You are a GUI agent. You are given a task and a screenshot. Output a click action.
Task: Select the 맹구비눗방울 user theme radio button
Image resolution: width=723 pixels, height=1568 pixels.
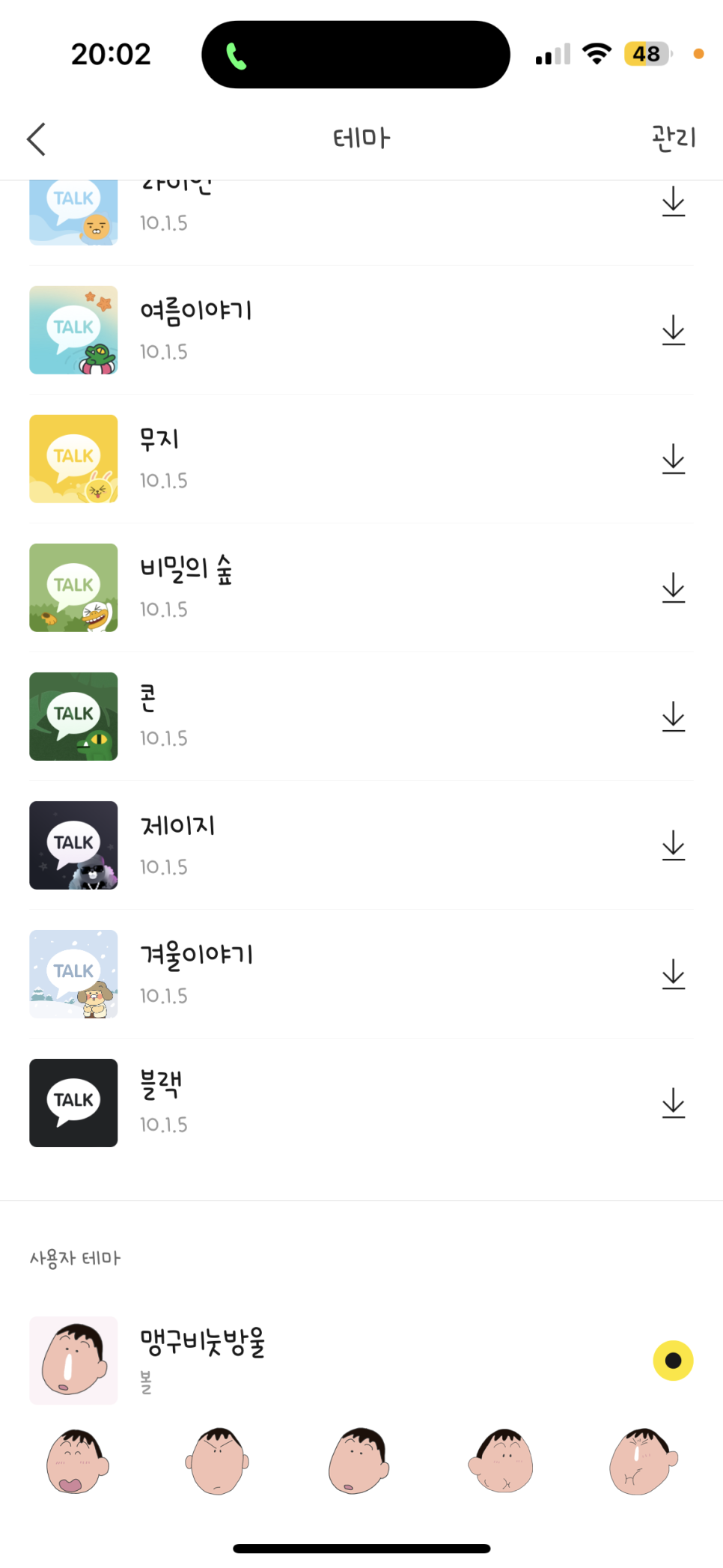(673, 1361)
